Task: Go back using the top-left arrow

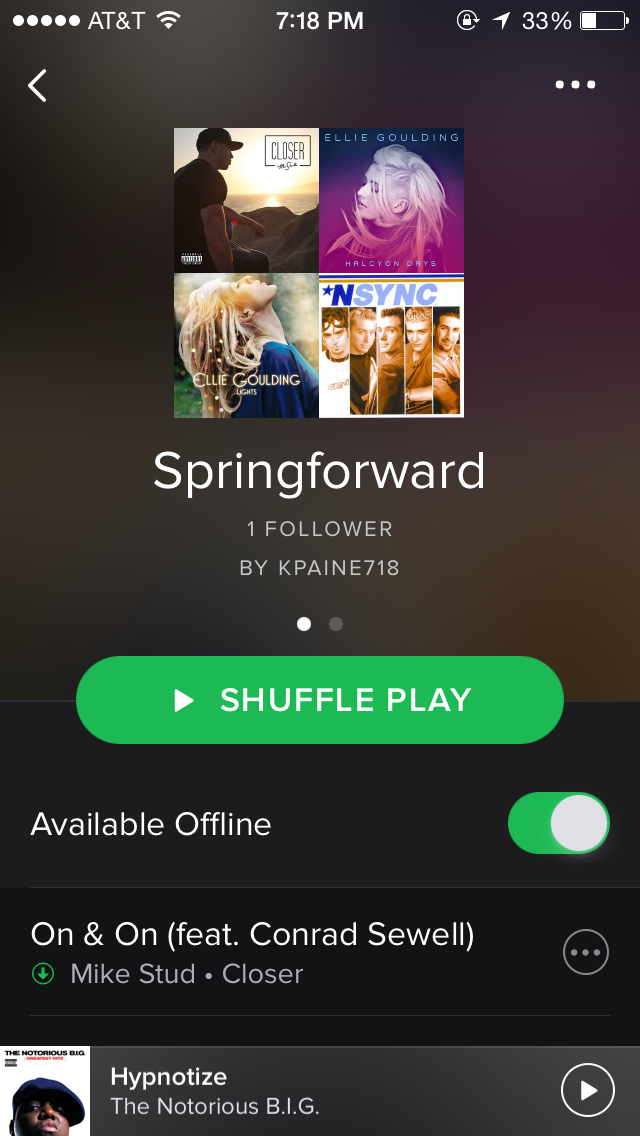Action: (x=38, y=86)
